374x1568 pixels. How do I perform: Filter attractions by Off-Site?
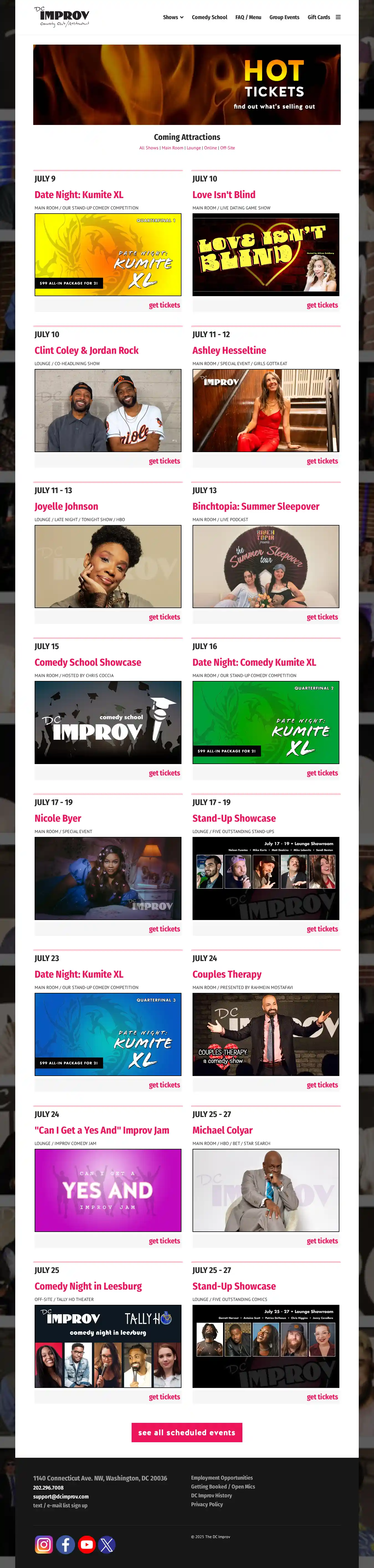[227, 148]
